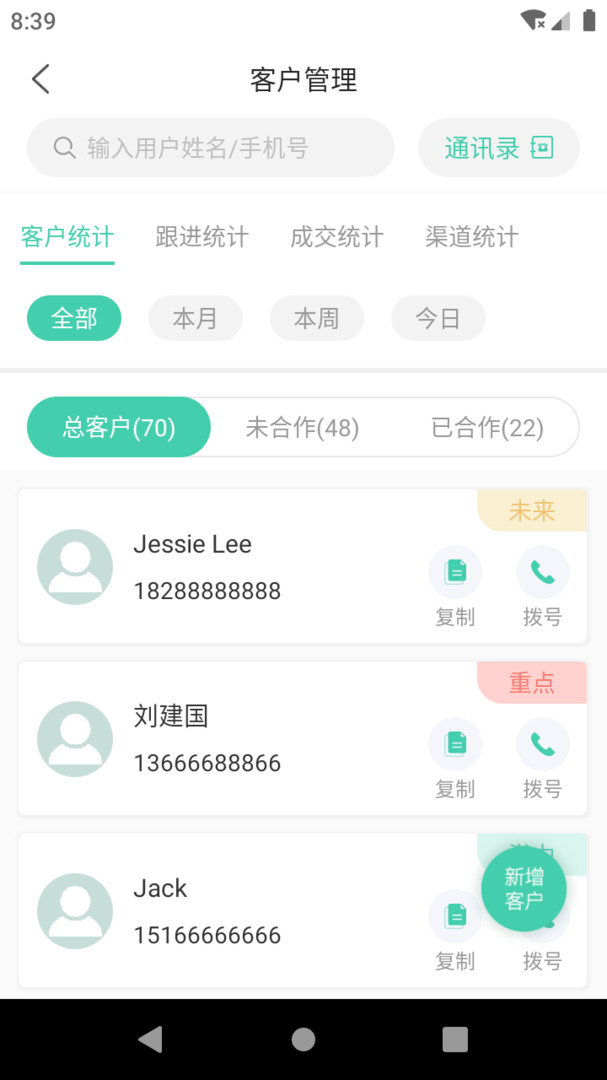Filter by 本月
The height and width of the screenshot is (1080, 607).
coord(195,318)
